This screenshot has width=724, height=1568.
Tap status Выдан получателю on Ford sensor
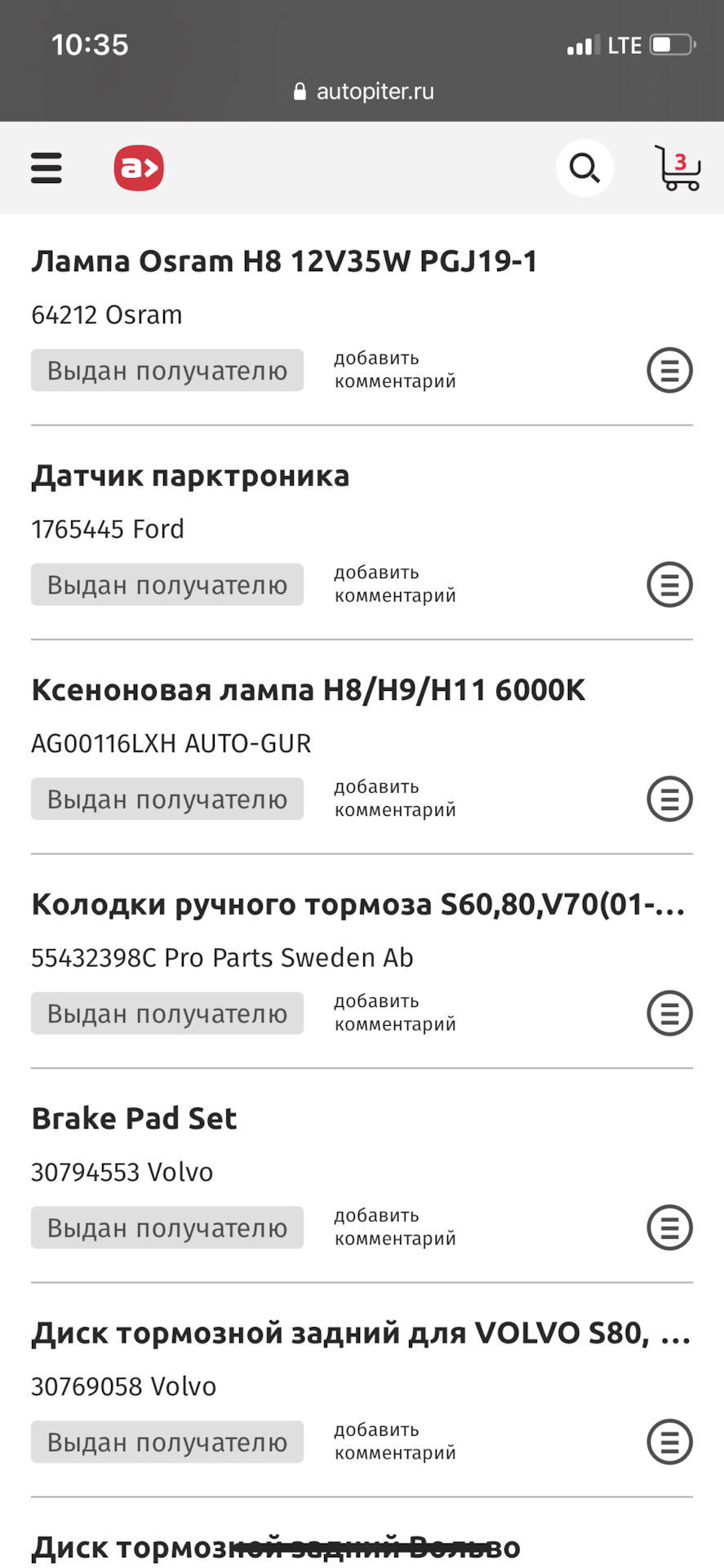pos(167,584)
